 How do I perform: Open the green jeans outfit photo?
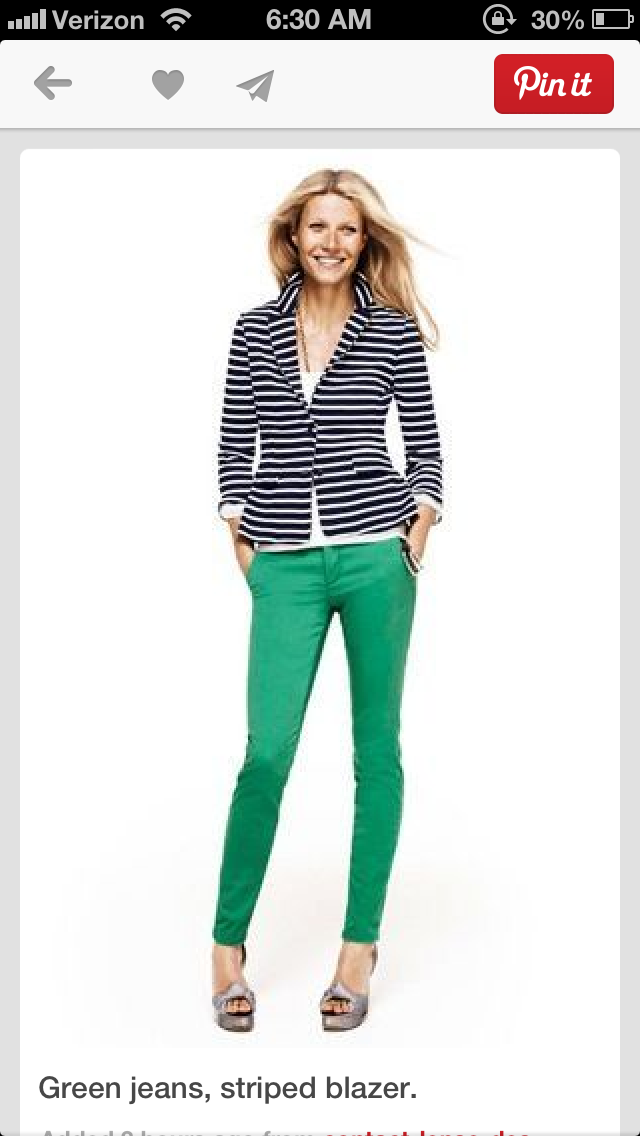pyautogui.click(x=320, y=600)
